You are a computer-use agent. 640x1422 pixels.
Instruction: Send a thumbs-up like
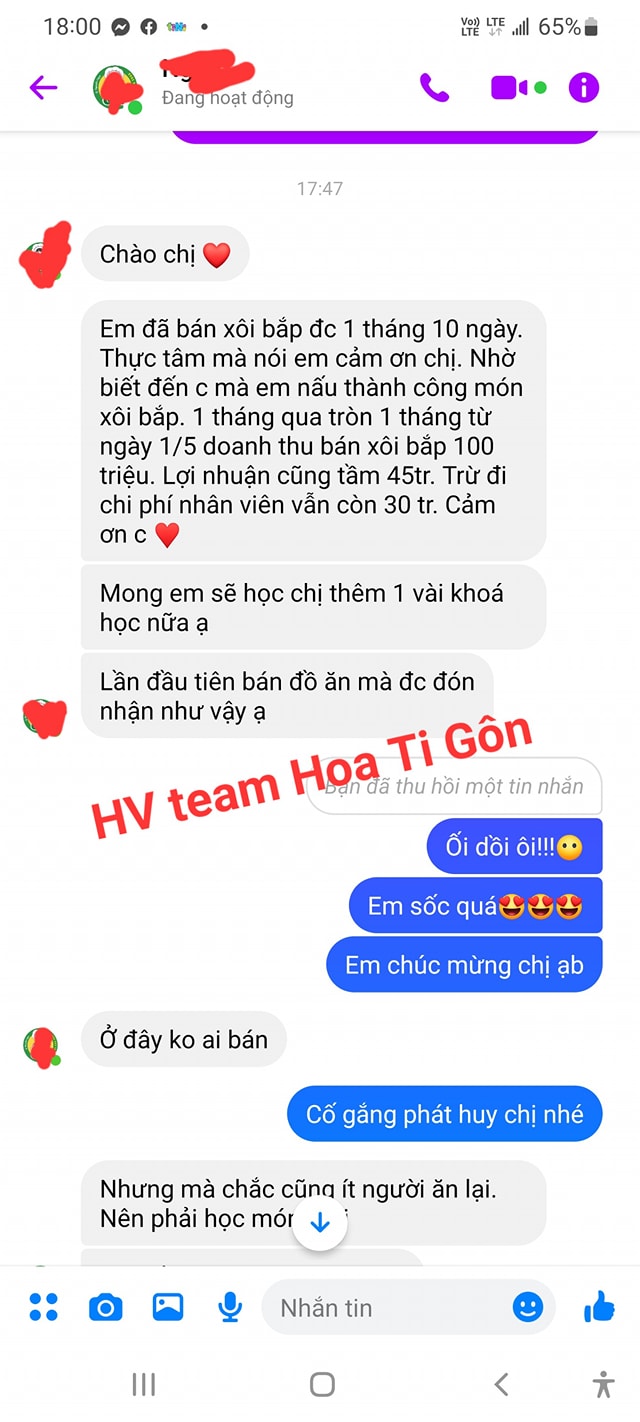[x=599, y=1305]
